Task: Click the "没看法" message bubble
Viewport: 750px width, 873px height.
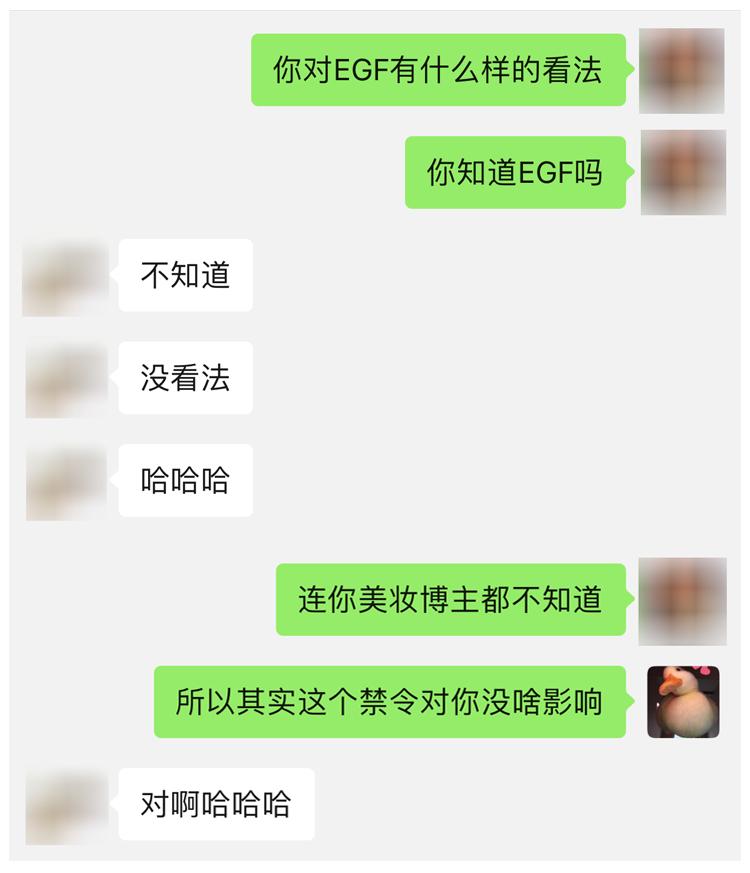Action: pyautogui.click(x=185, y=378)
